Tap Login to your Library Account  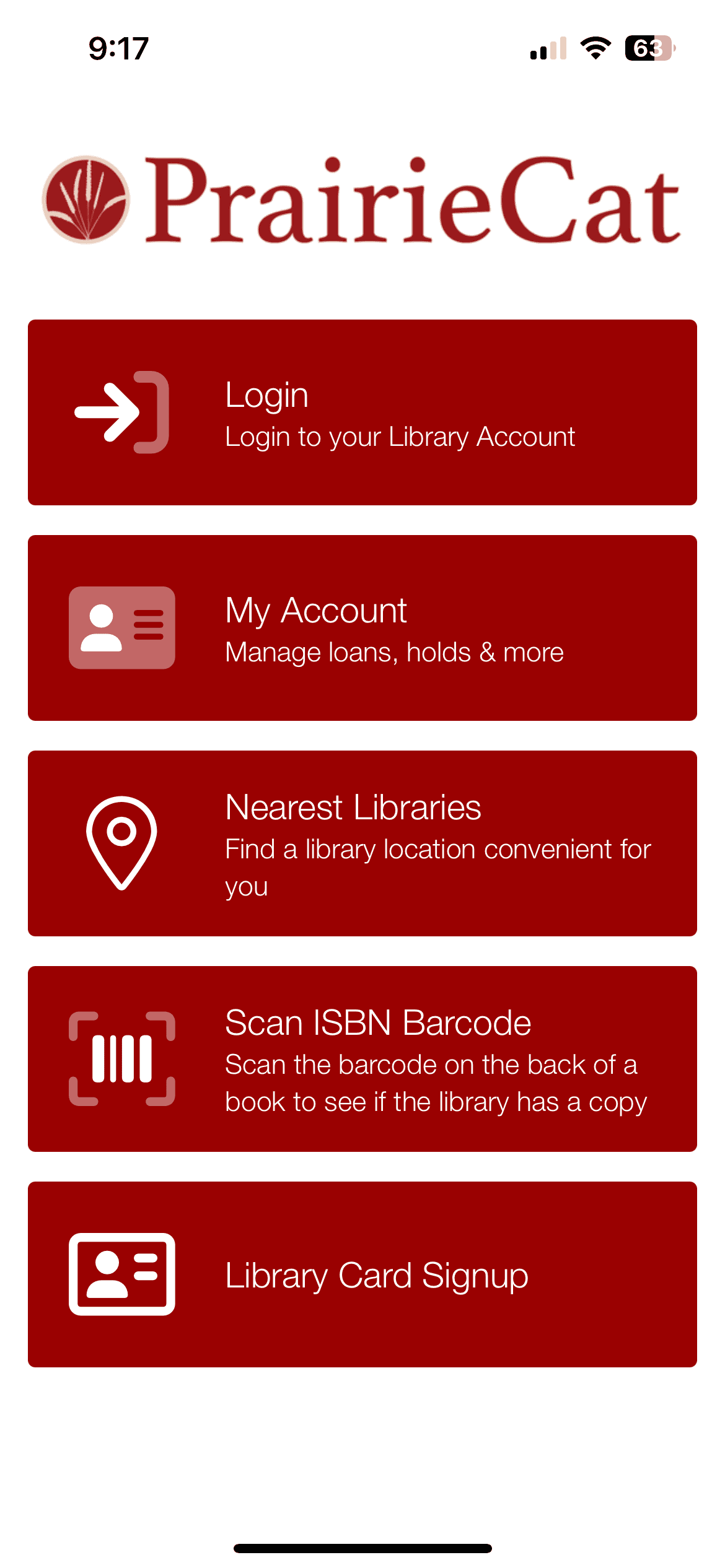point(362,412)
